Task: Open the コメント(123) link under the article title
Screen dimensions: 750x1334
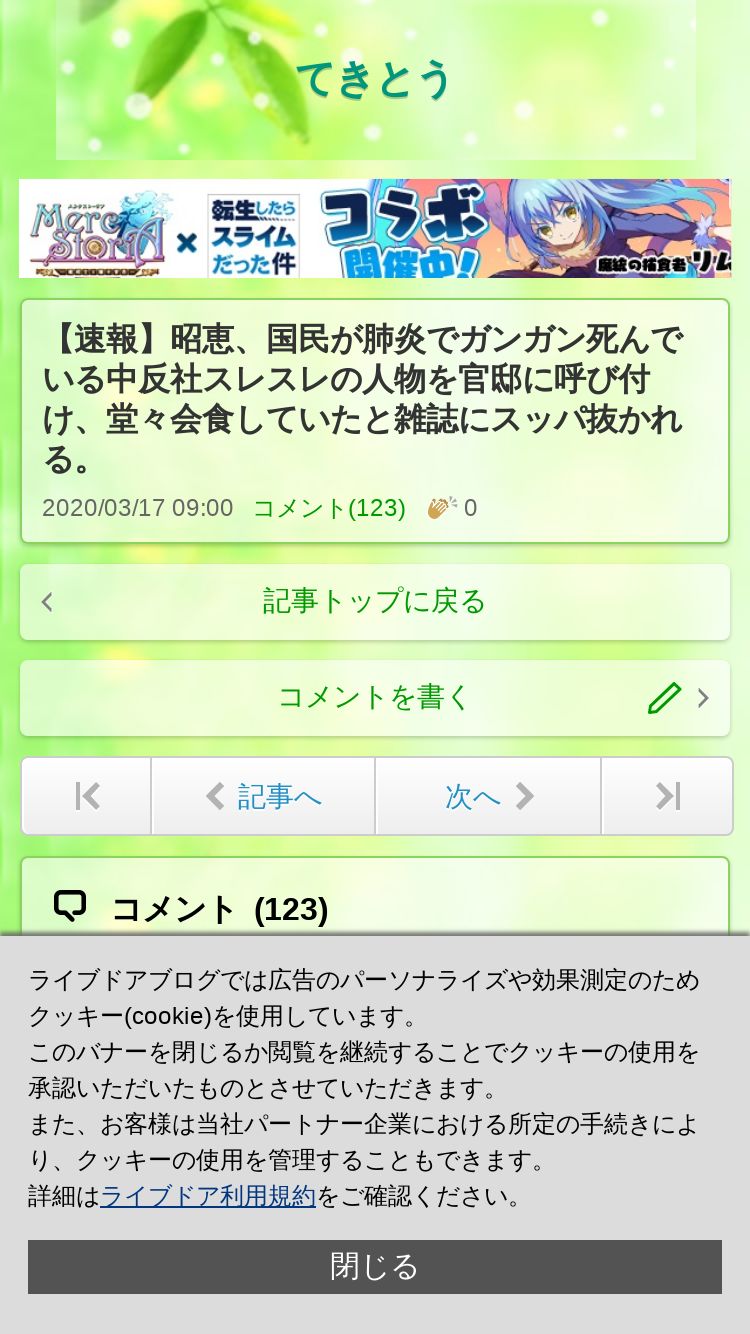Action: (x=329, y=508)
